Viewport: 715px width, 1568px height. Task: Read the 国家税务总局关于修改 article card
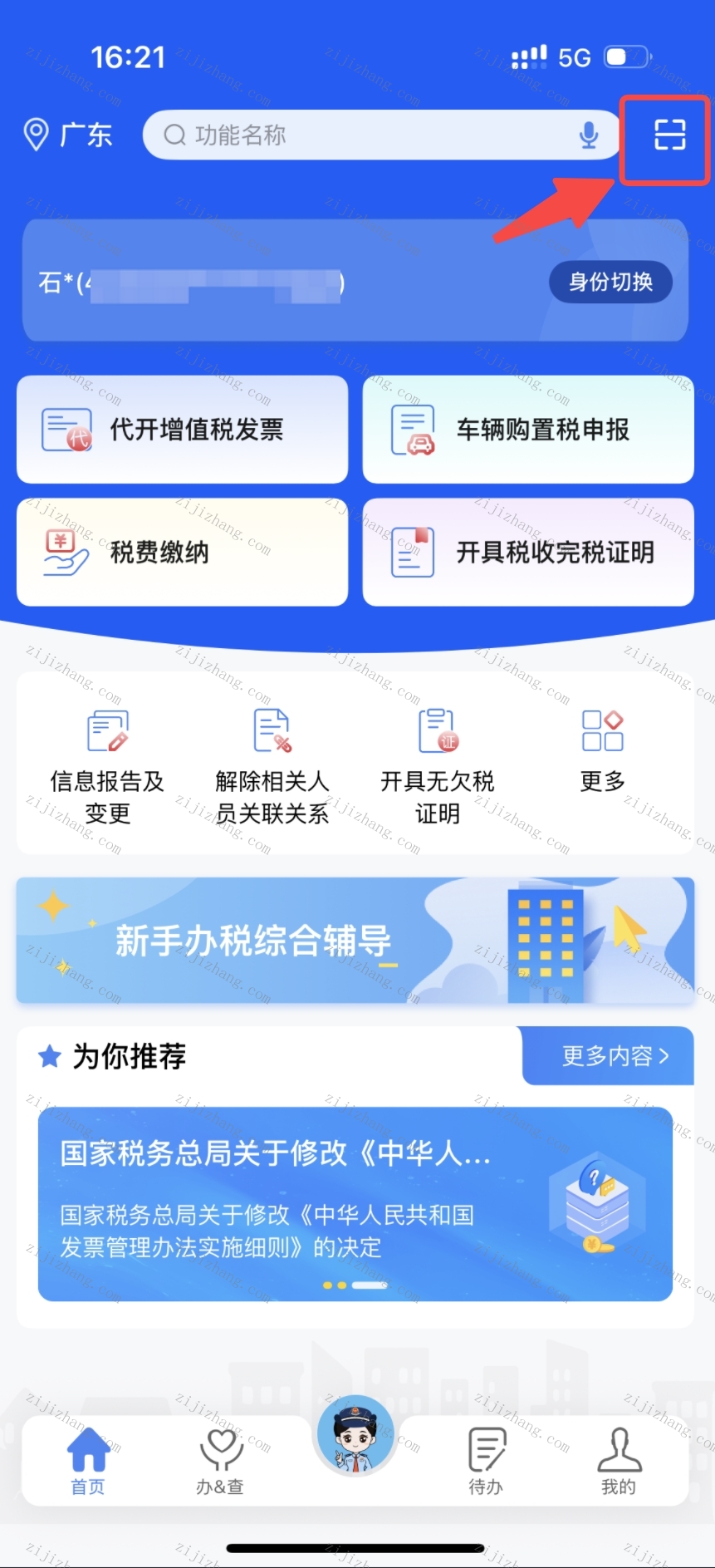pyautogui.click(x=355, y=1203)
